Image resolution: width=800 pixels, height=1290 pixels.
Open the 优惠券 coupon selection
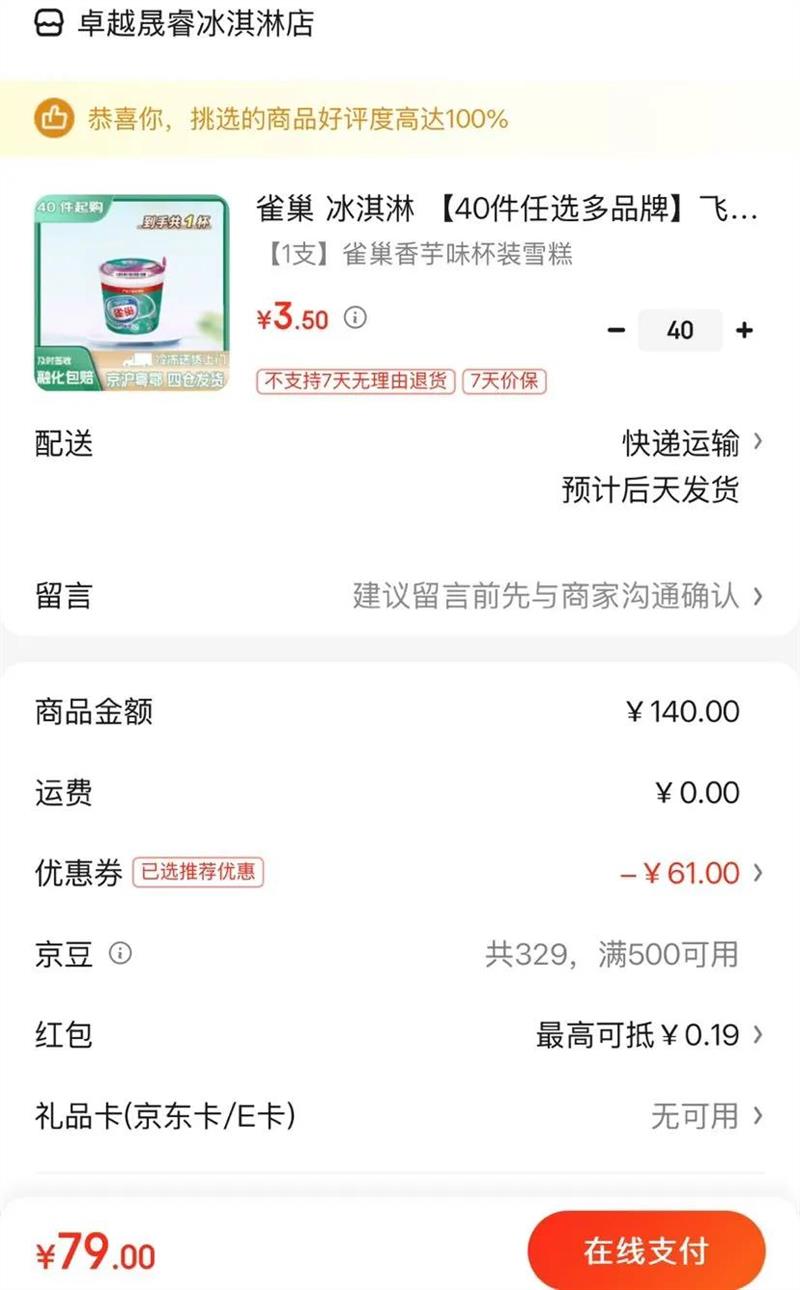[x=690, y=873]
